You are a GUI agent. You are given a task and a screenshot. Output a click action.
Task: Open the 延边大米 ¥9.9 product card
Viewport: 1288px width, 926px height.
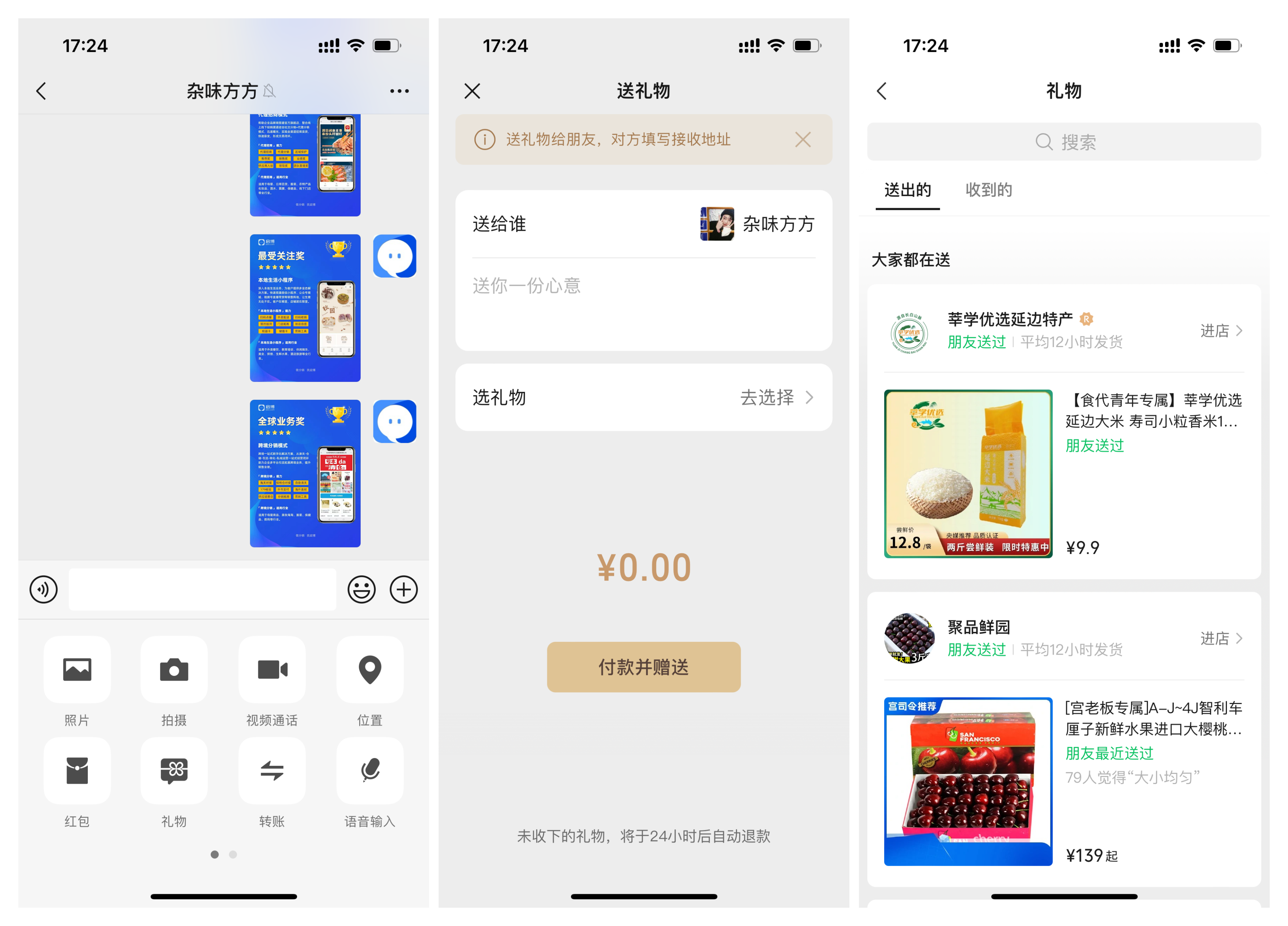1064,474
